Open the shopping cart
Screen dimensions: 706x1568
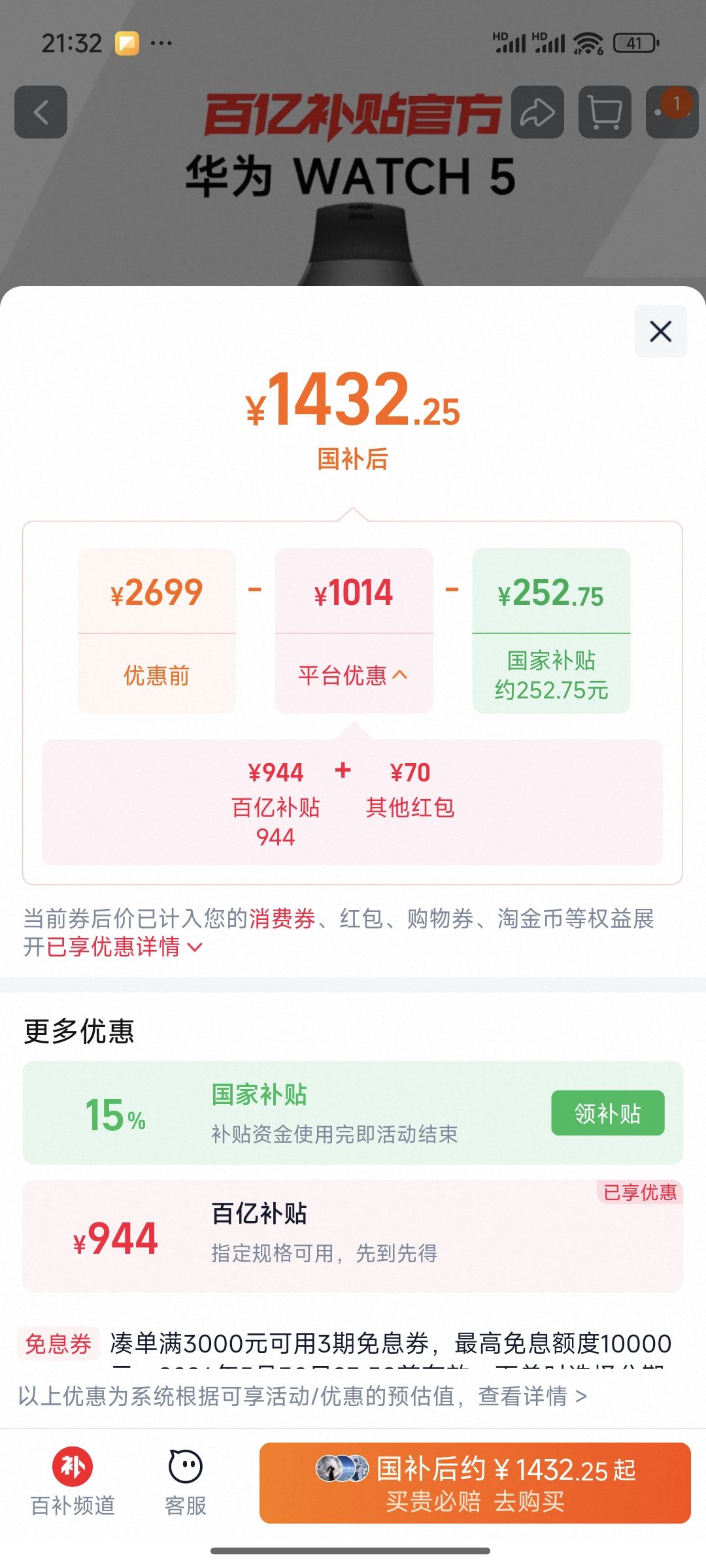[605, 112]
